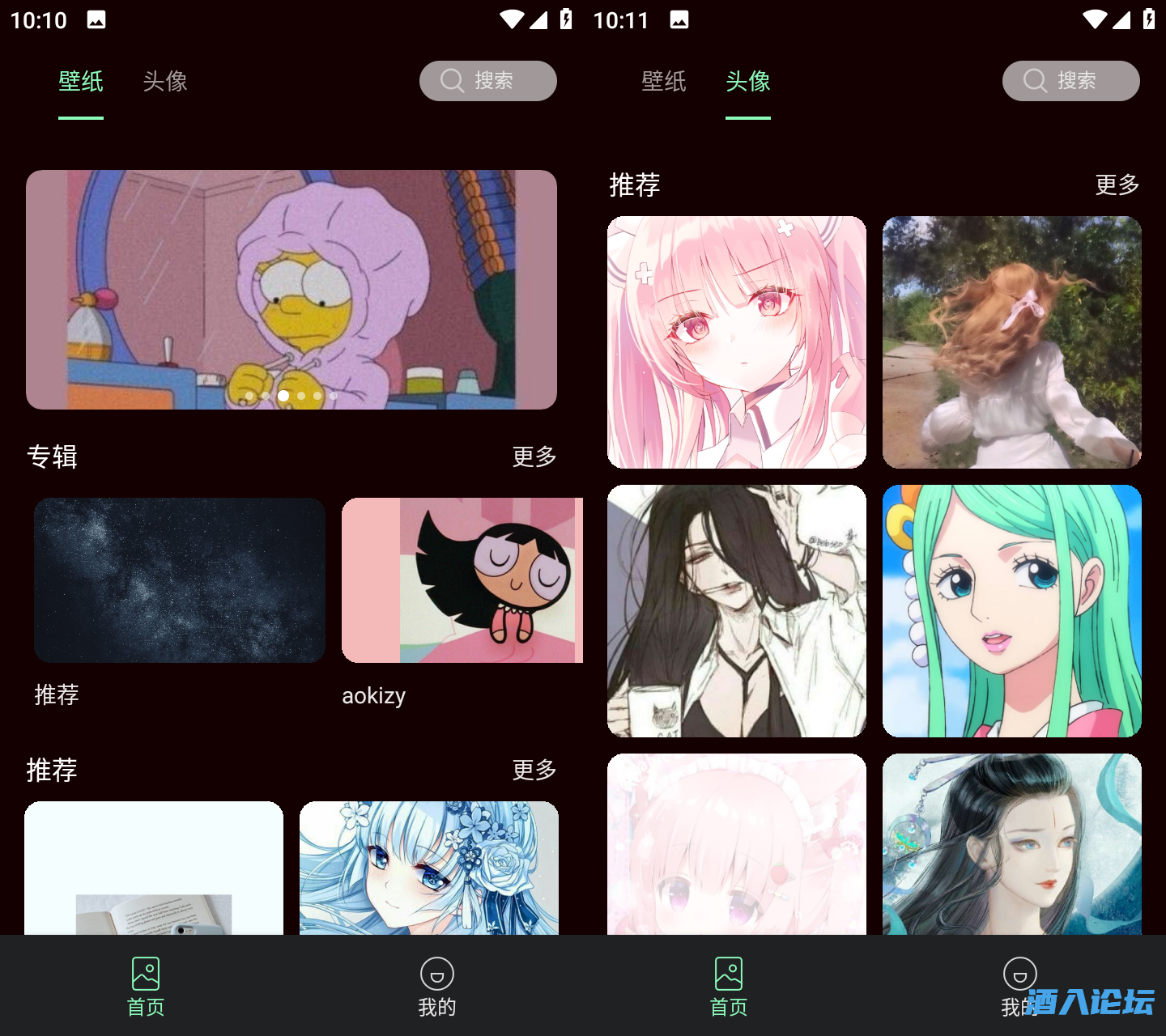Open the pale pink maid girl avatar

click(x=736, y=843)
